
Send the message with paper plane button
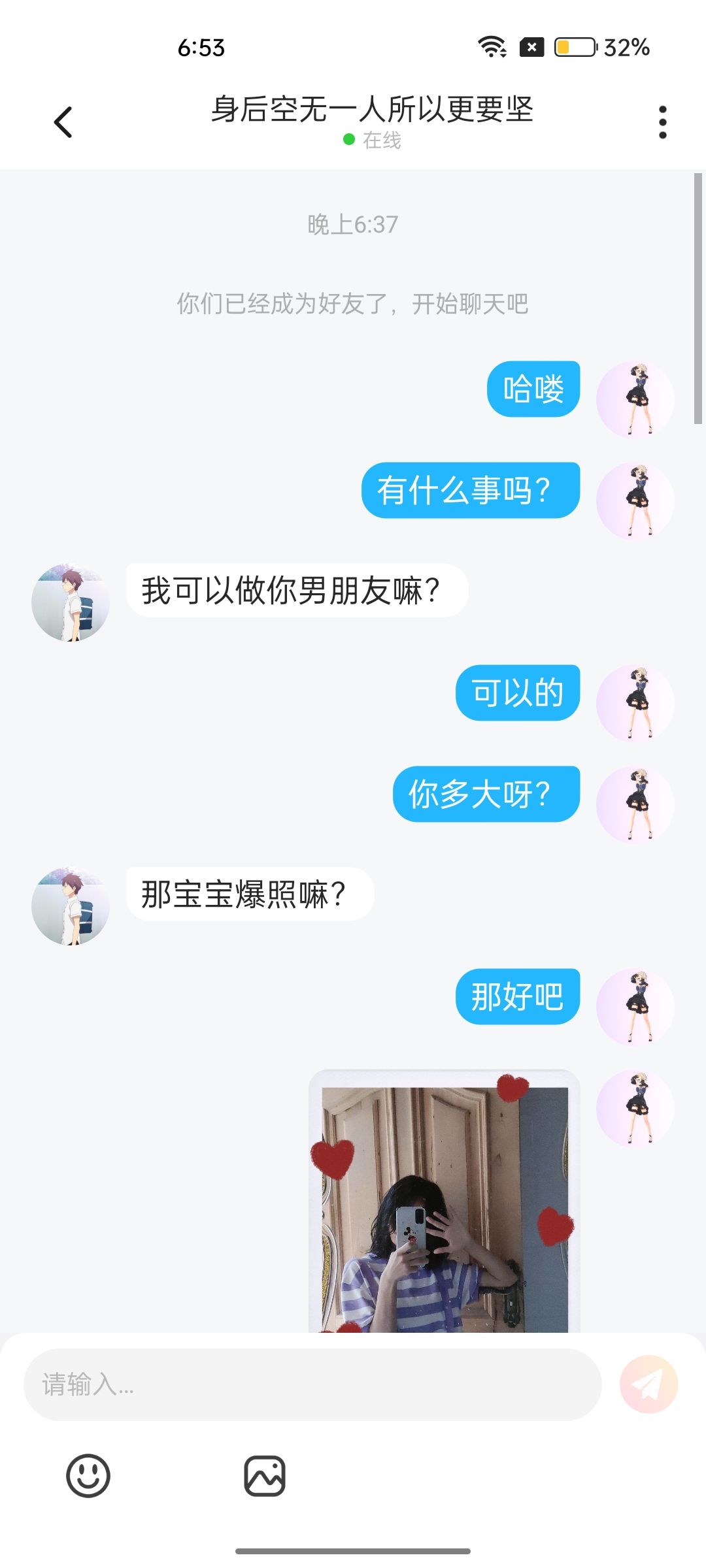(648, 1384)
